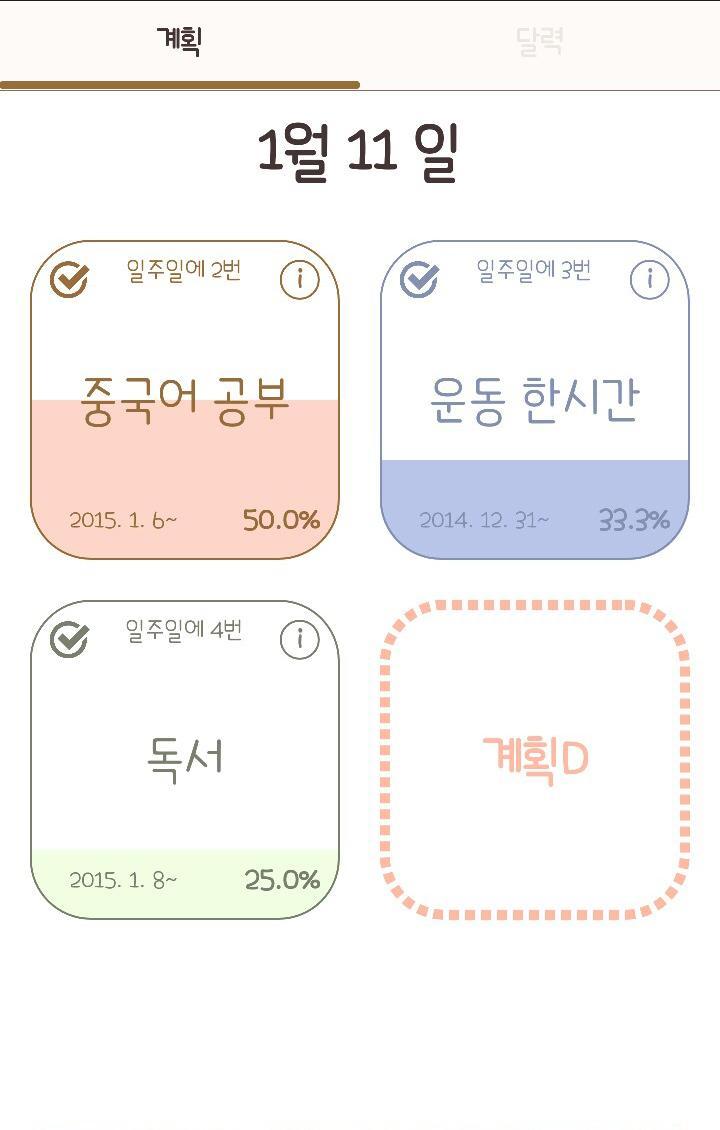The image size is (720, 1130).
Task: View info for 운동 한시간 plan
Action: tap(649, 279)
